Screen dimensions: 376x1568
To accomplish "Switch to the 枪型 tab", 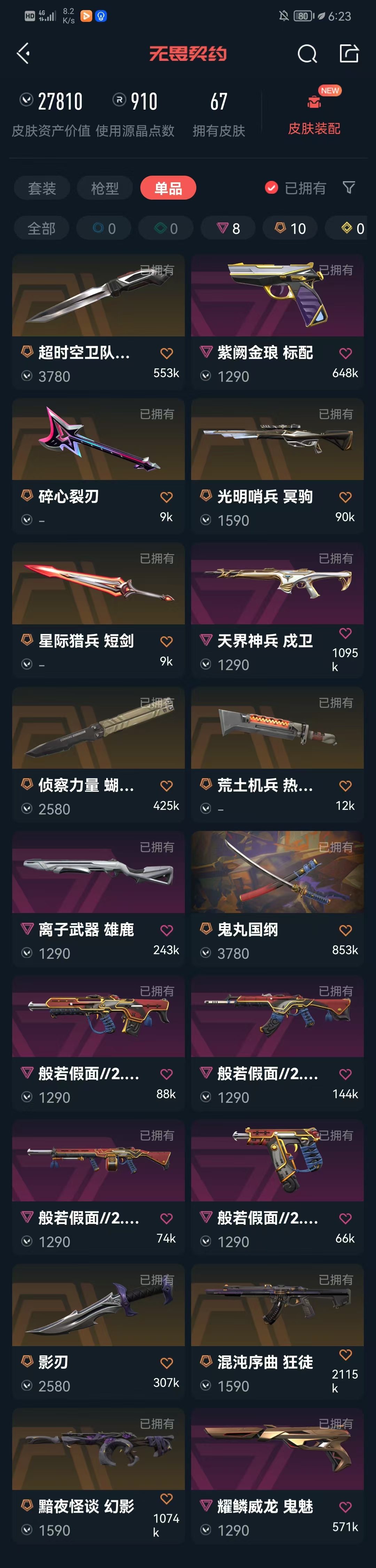I will [x=105, y=188].
